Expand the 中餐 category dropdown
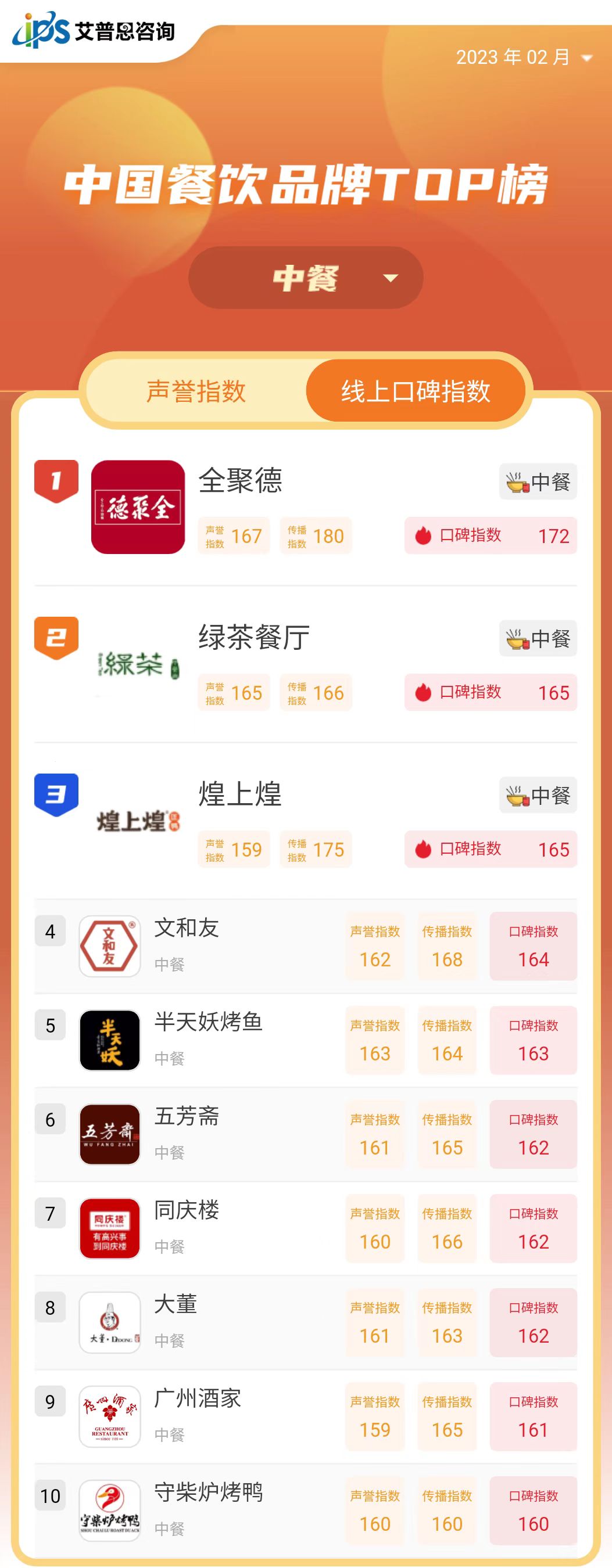 tap(306, 278)
